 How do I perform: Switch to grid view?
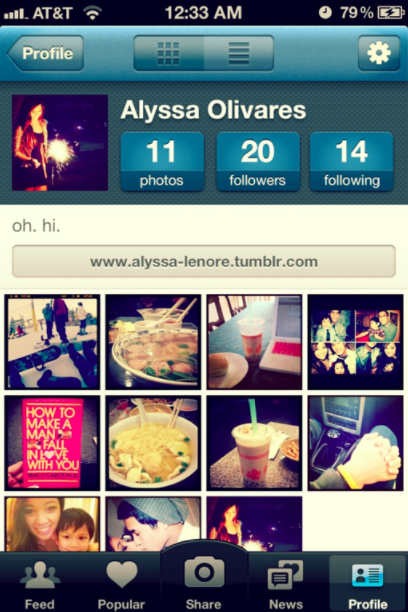(169, 53)
